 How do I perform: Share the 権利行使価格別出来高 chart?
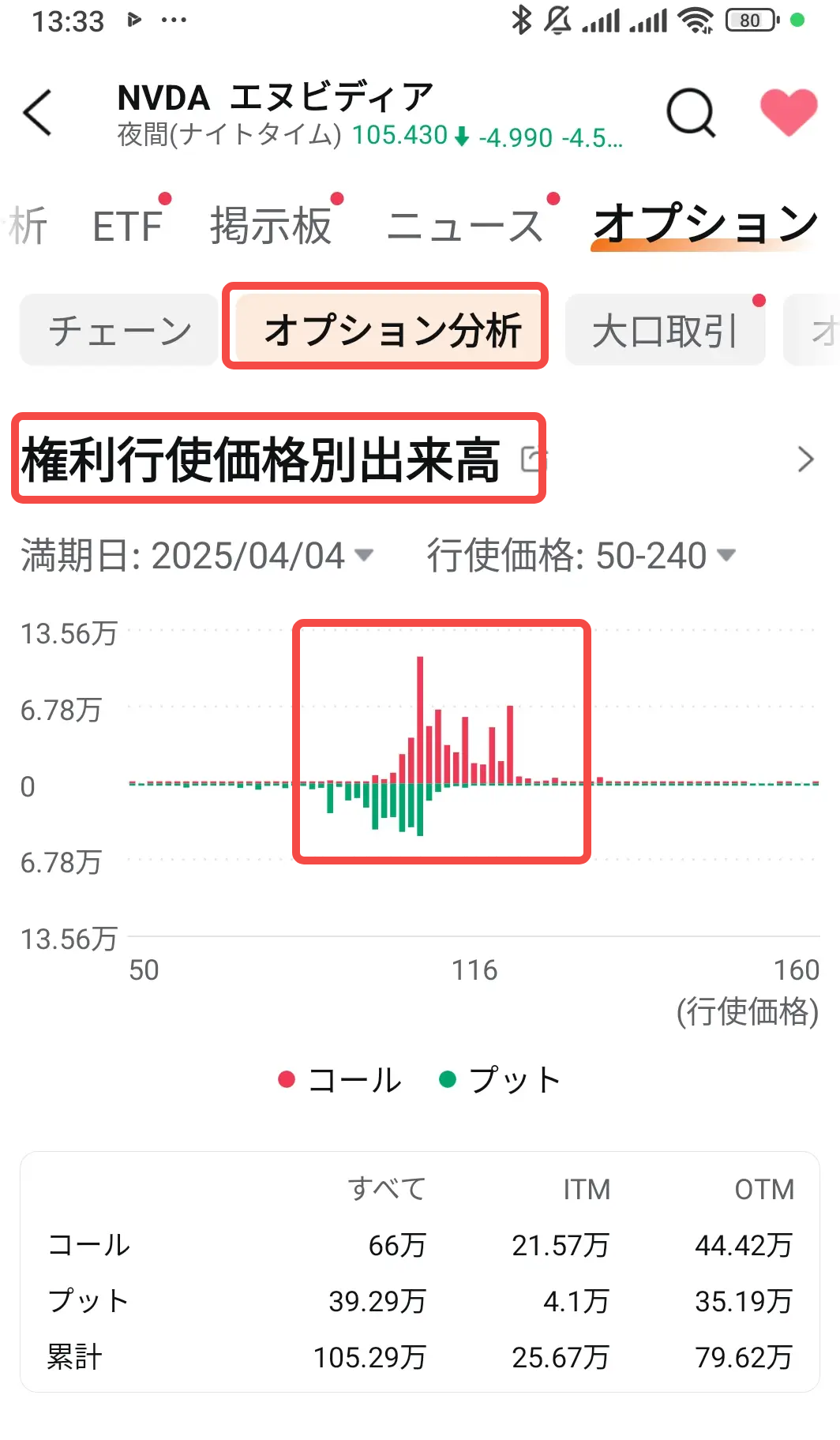[534, 459]
